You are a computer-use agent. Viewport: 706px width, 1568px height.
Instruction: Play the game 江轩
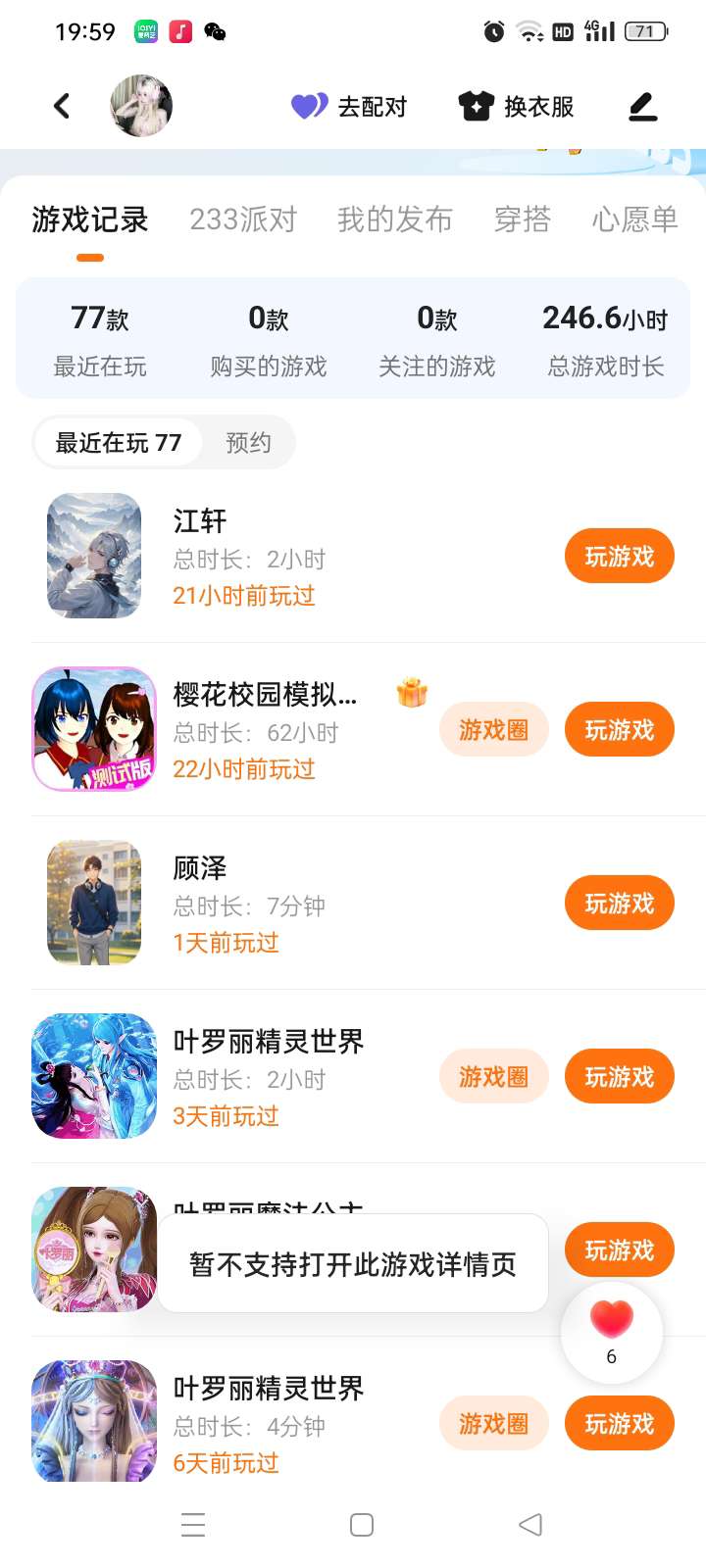pyautogui.click(x=619, y=557)
